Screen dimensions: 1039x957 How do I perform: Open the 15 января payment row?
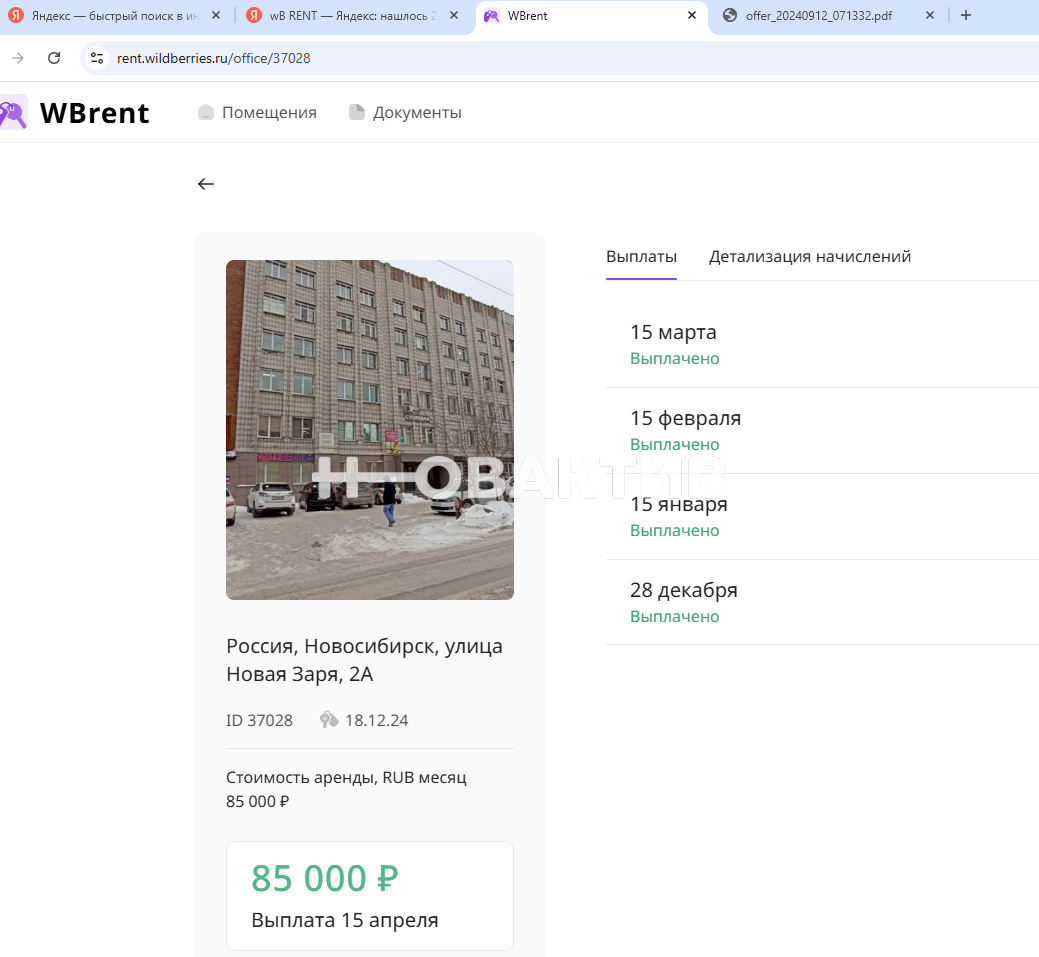click(820, 516)
